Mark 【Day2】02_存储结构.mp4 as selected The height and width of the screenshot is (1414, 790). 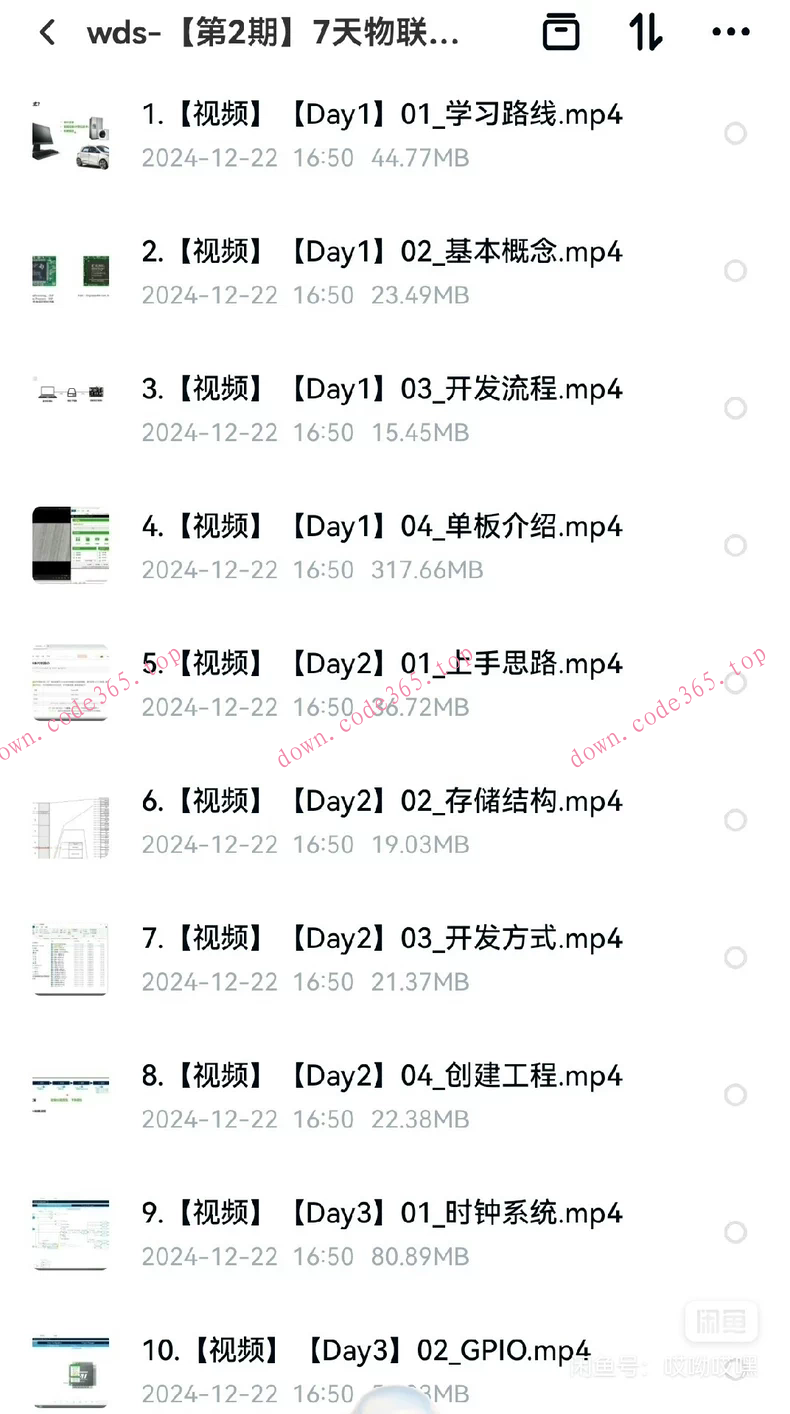click(x=735, y=820)
